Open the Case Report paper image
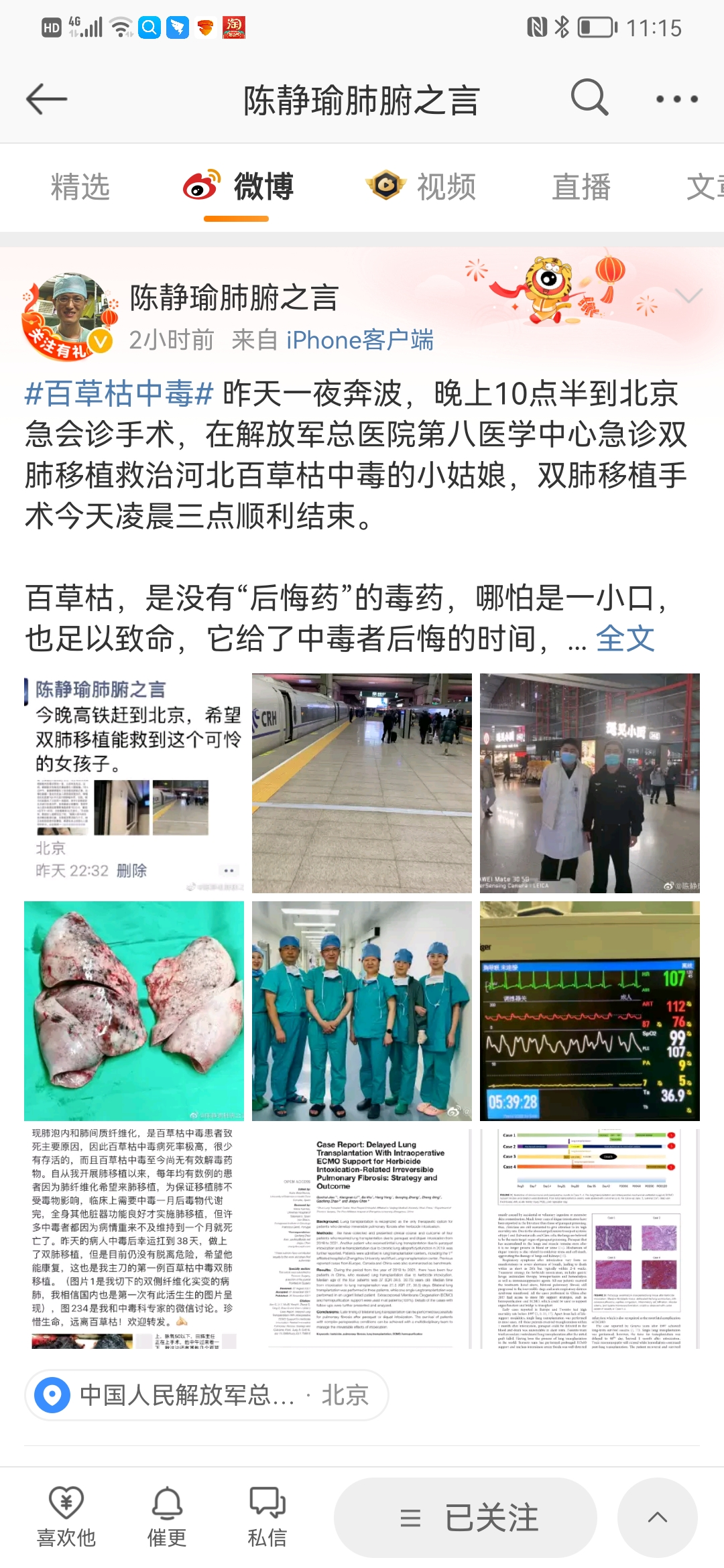 [x=362, y=1238]
